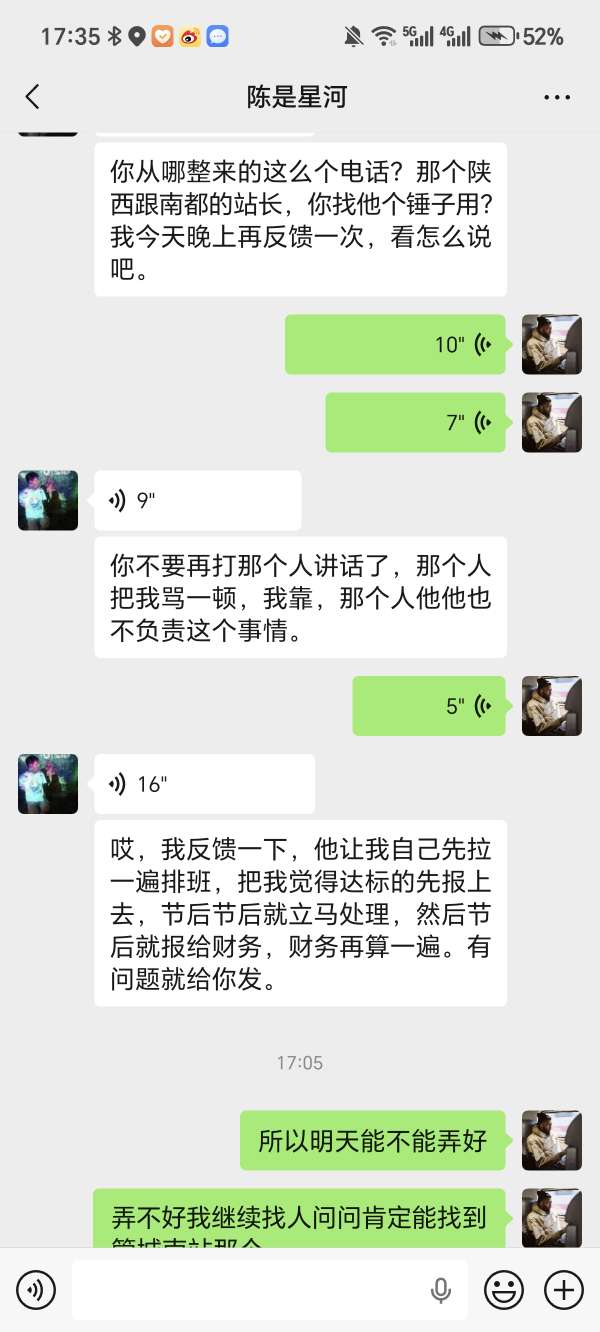Screen dimensions: 600x1332
Task: Open contact's avatar beside 9-second voice message
Action: point(48,501)
